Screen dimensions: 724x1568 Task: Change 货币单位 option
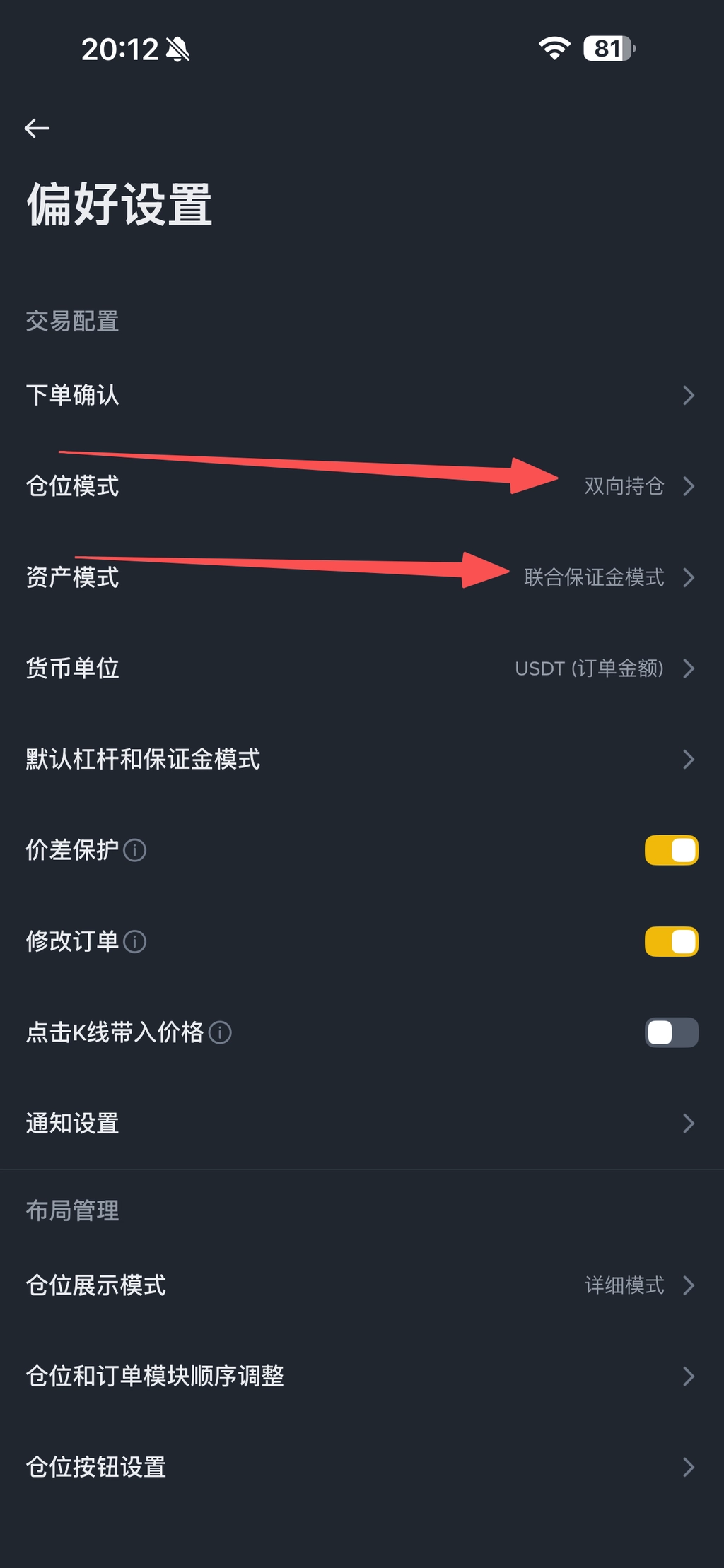(361, 668)
